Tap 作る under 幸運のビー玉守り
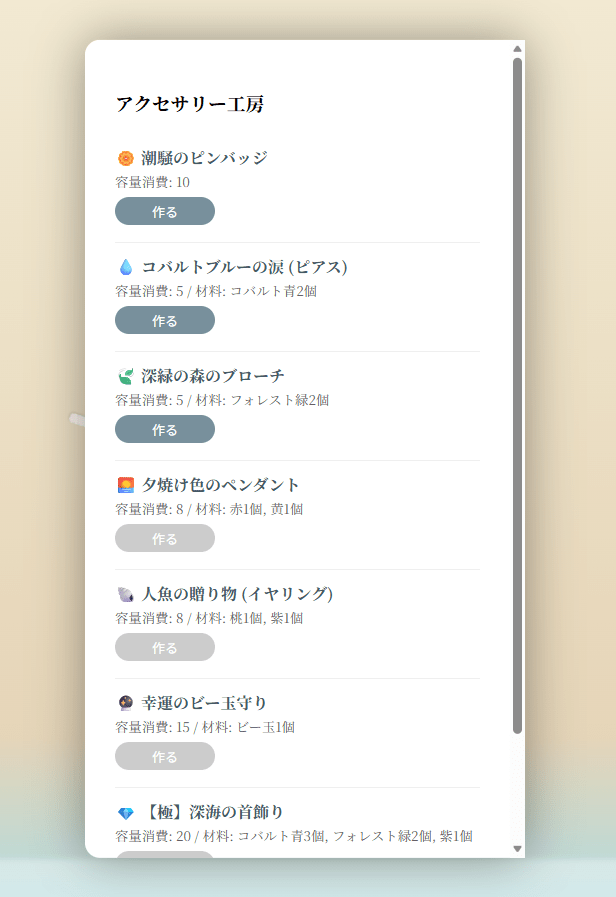This screenshot has width=616, height=897. (165, 756)
